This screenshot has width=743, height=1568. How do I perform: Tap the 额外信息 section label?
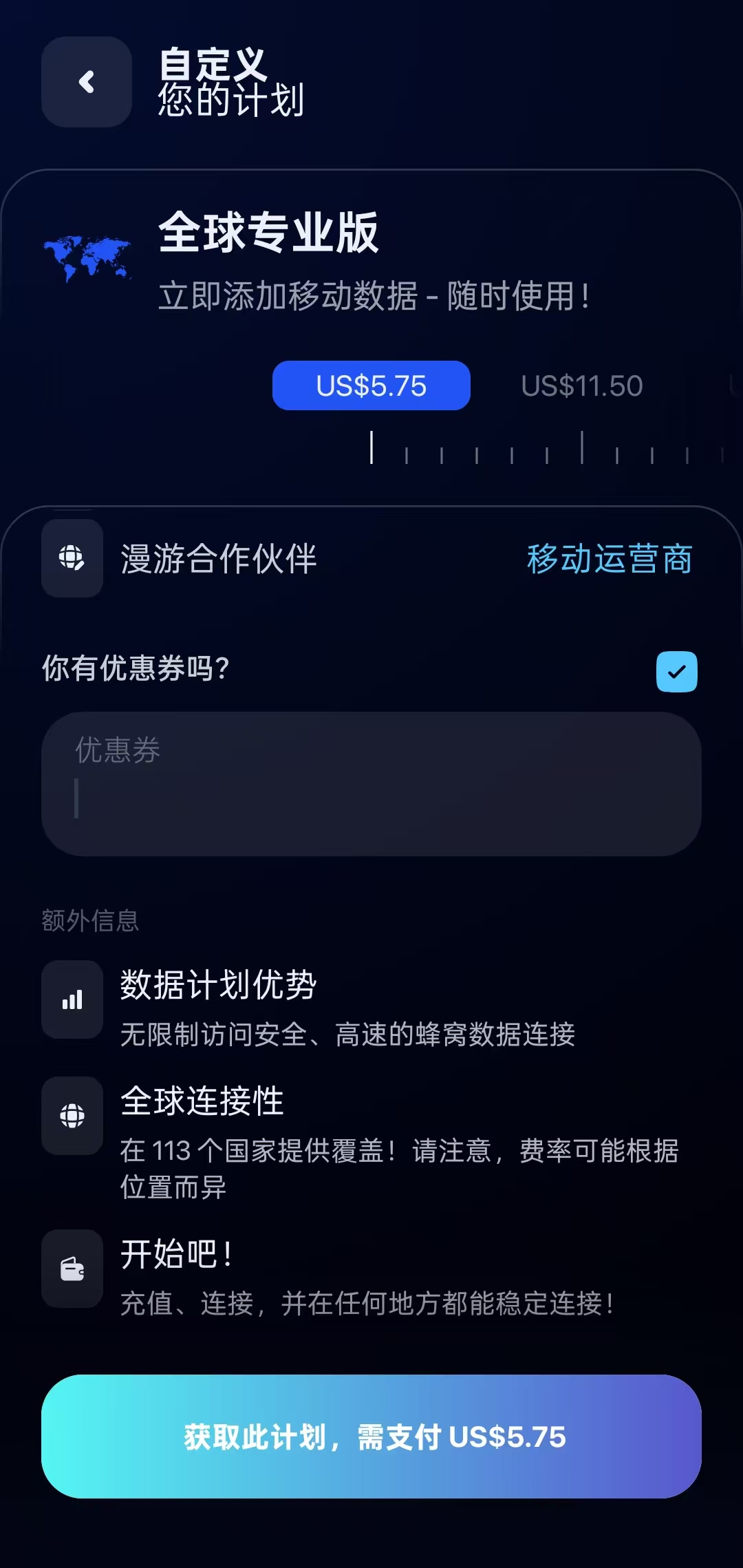tap(89, 921)
